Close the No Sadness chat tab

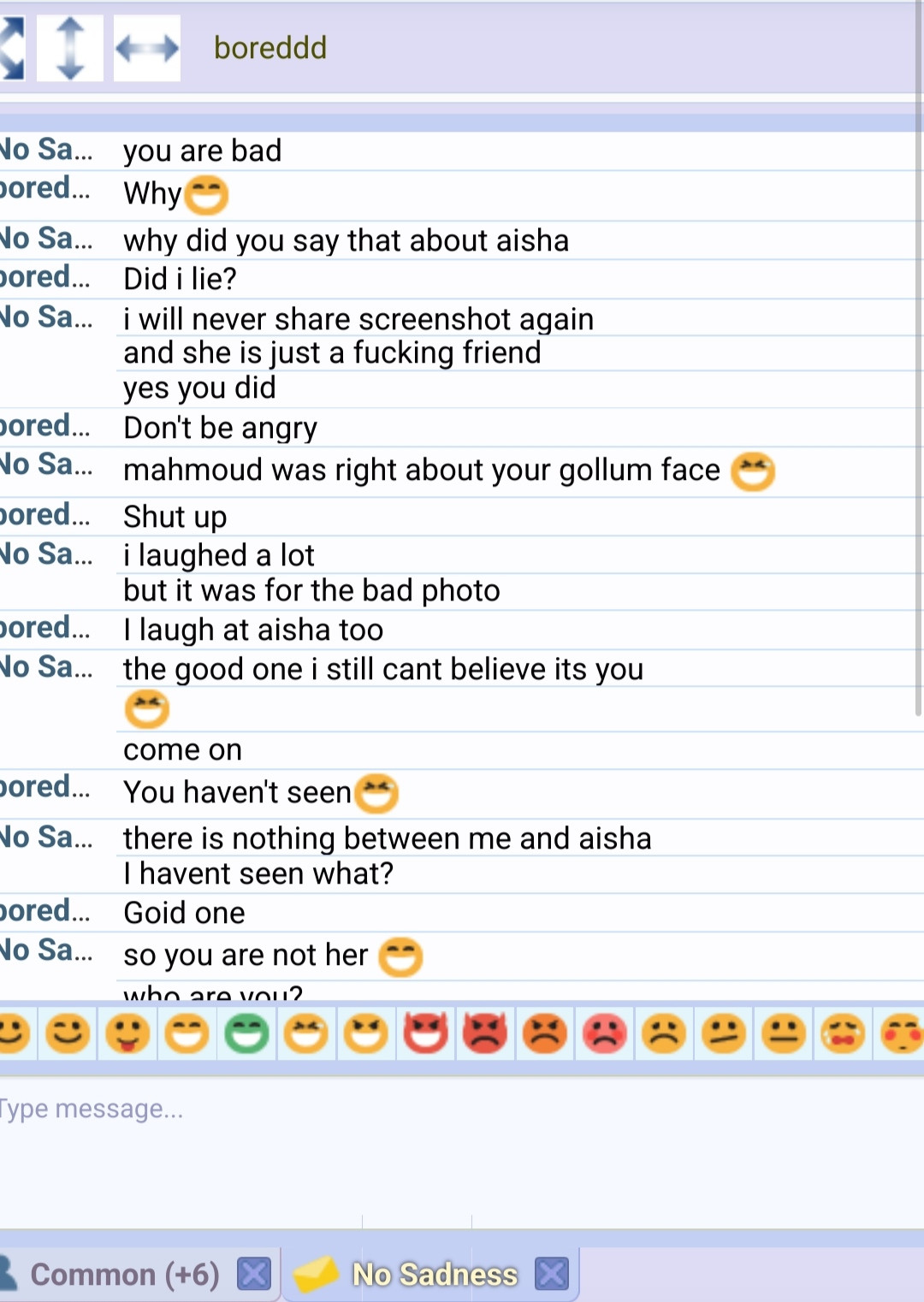point(552,1274)
